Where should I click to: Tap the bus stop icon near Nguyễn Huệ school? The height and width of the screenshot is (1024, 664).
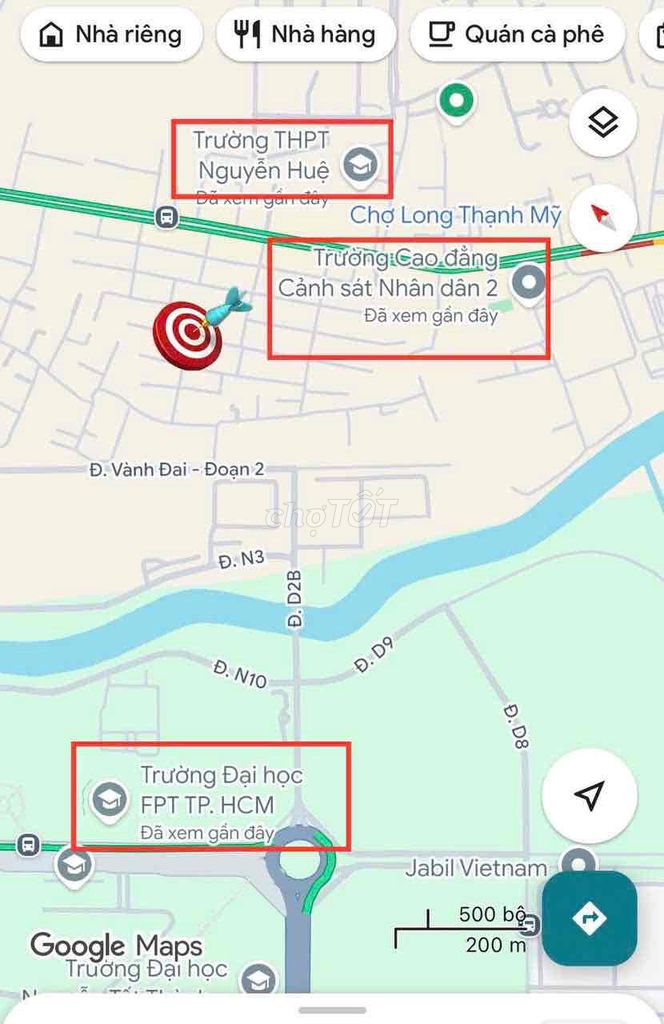(167, 216)
